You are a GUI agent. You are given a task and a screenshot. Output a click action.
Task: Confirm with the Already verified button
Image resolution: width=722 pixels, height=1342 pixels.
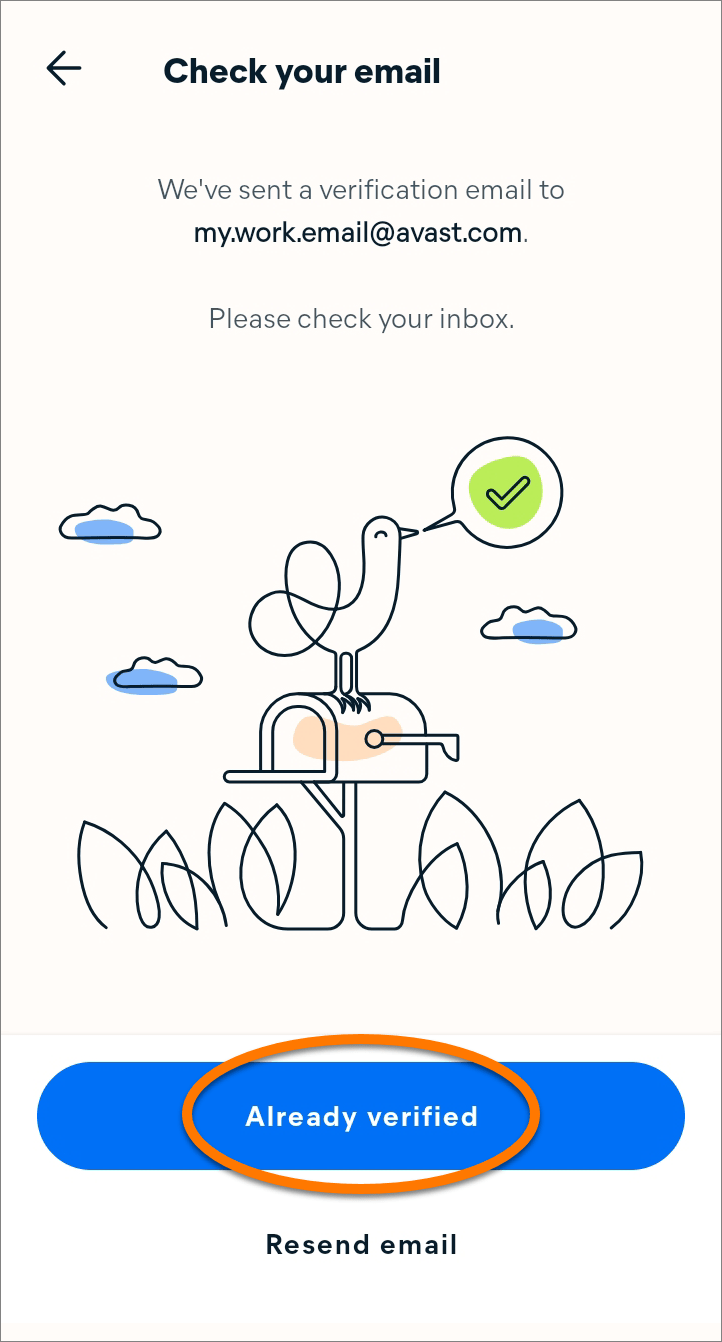[361, 1116]
